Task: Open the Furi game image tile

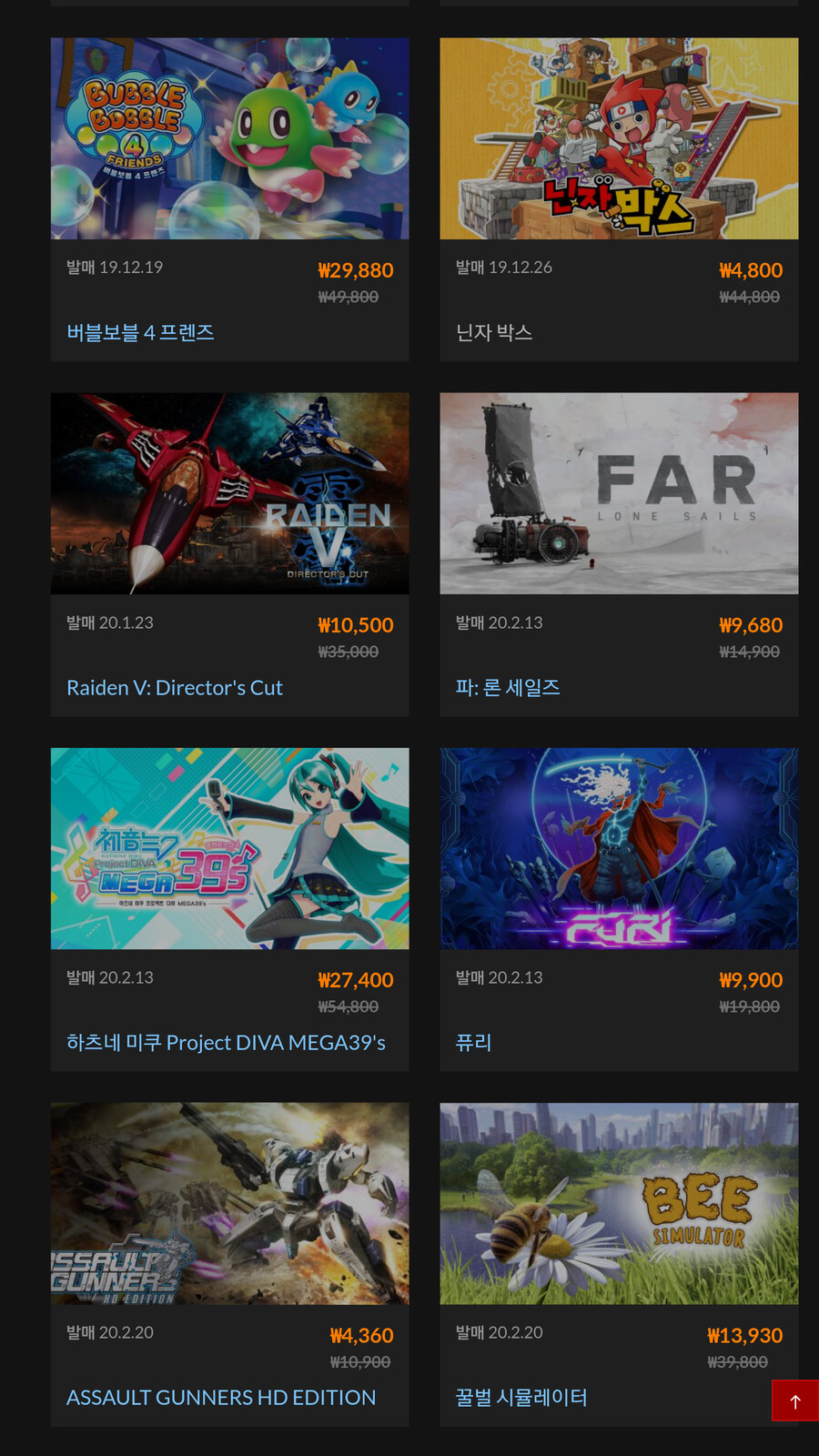Action: (x=619, y=848)
